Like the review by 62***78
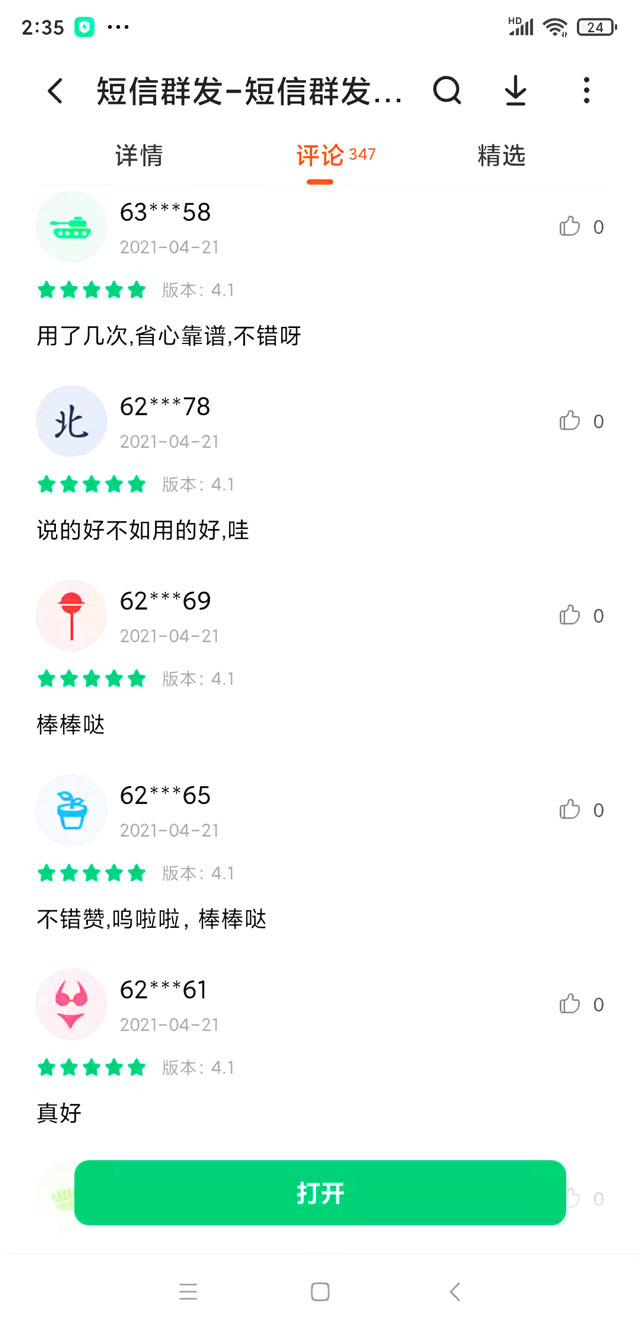This screenshot has width=640, height=1330. (570, 421)
